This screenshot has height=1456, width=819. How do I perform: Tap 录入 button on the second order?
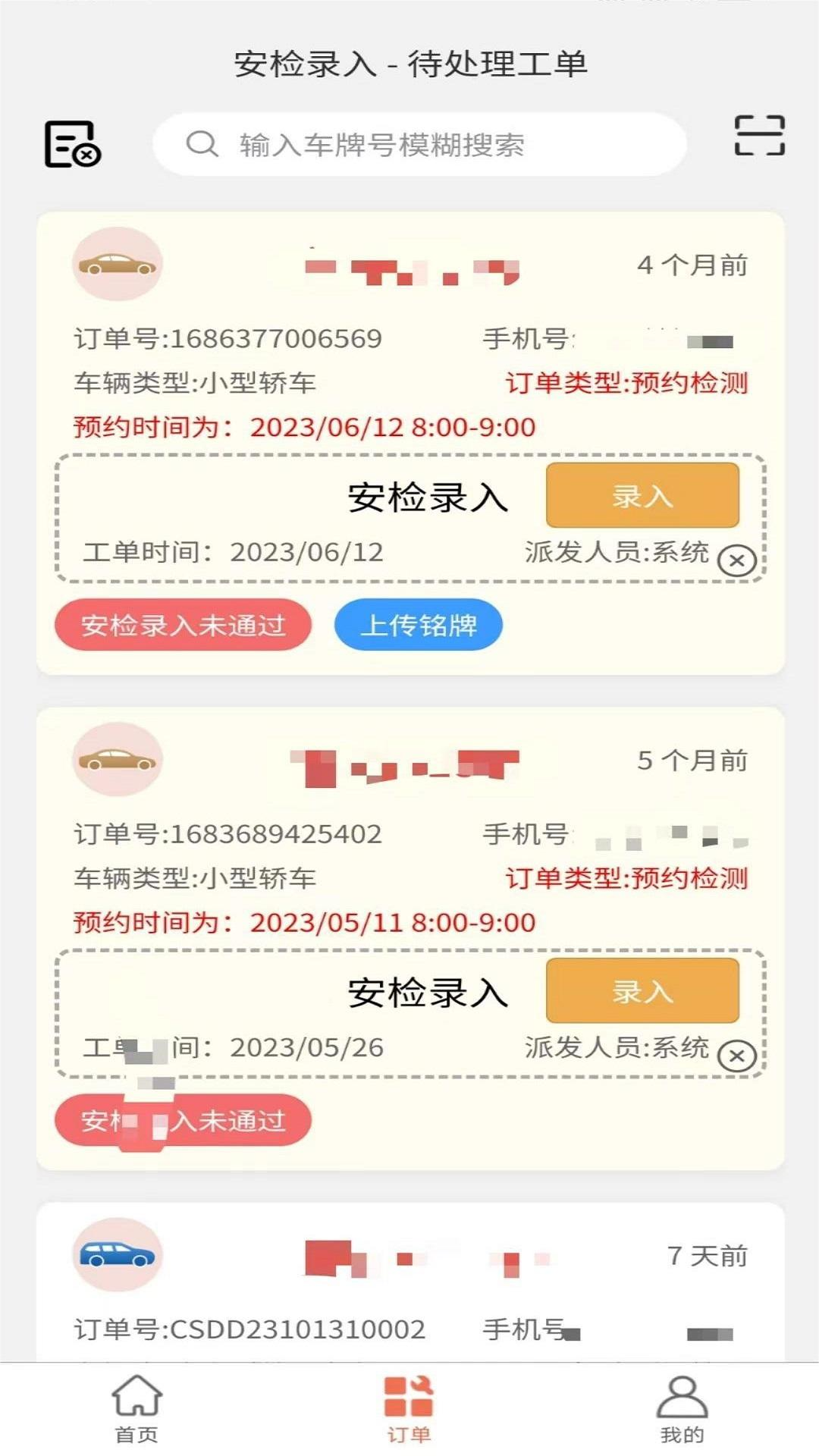coord(642,992)
